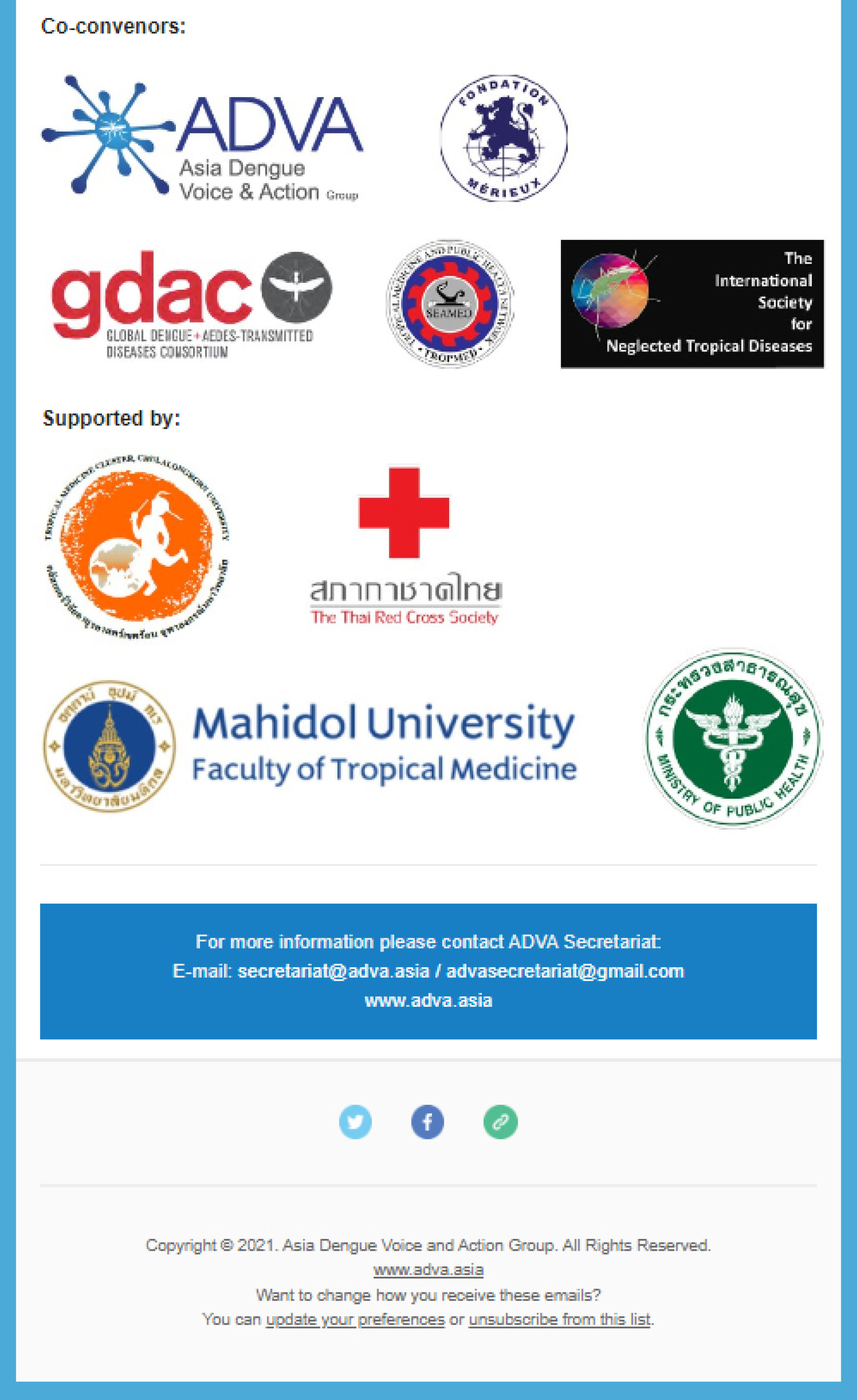Tap update your preferences link
Viewport: 857px width, 1400px height.
coord(356,1319)
